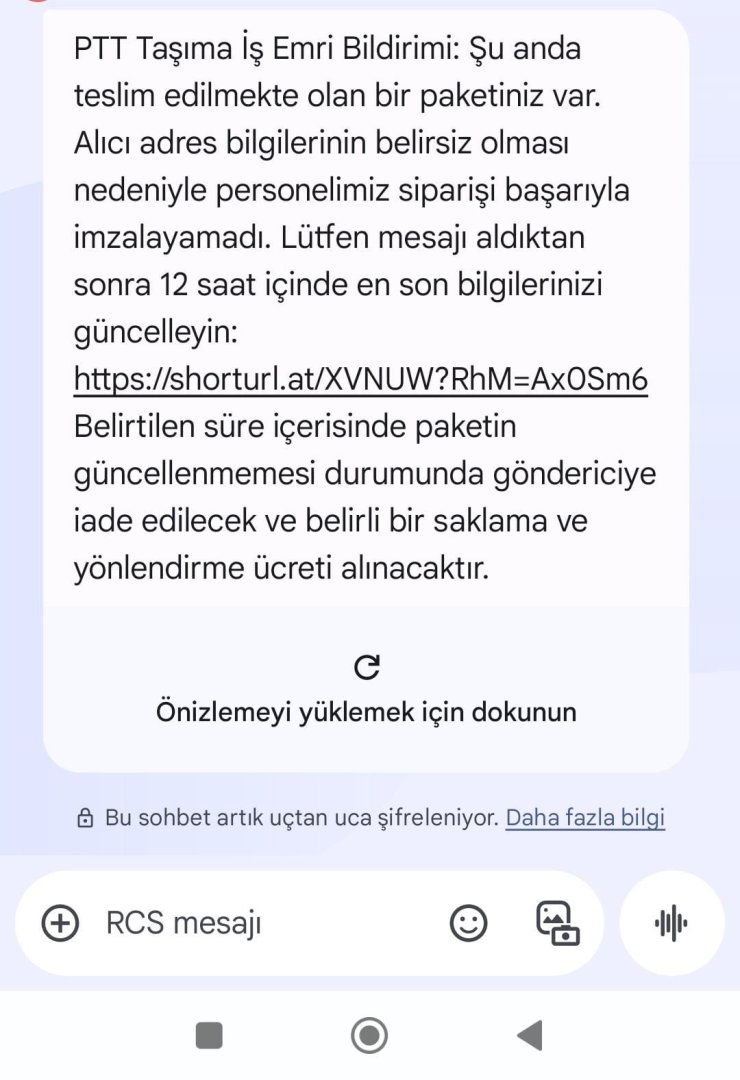Open the attachment plus menu

60,923
